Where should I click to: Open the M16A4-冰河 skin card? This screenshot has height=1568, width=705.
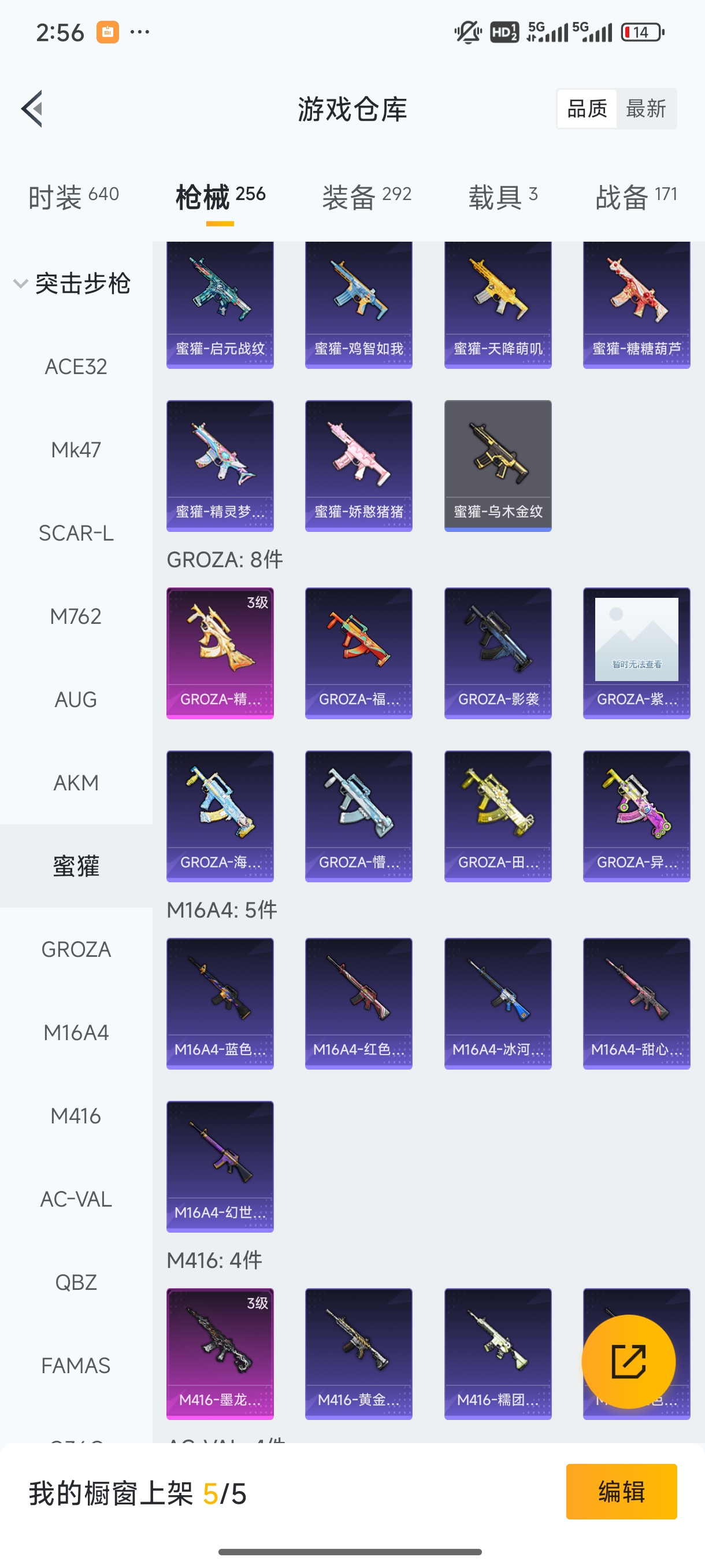(x=498, y=1003)
